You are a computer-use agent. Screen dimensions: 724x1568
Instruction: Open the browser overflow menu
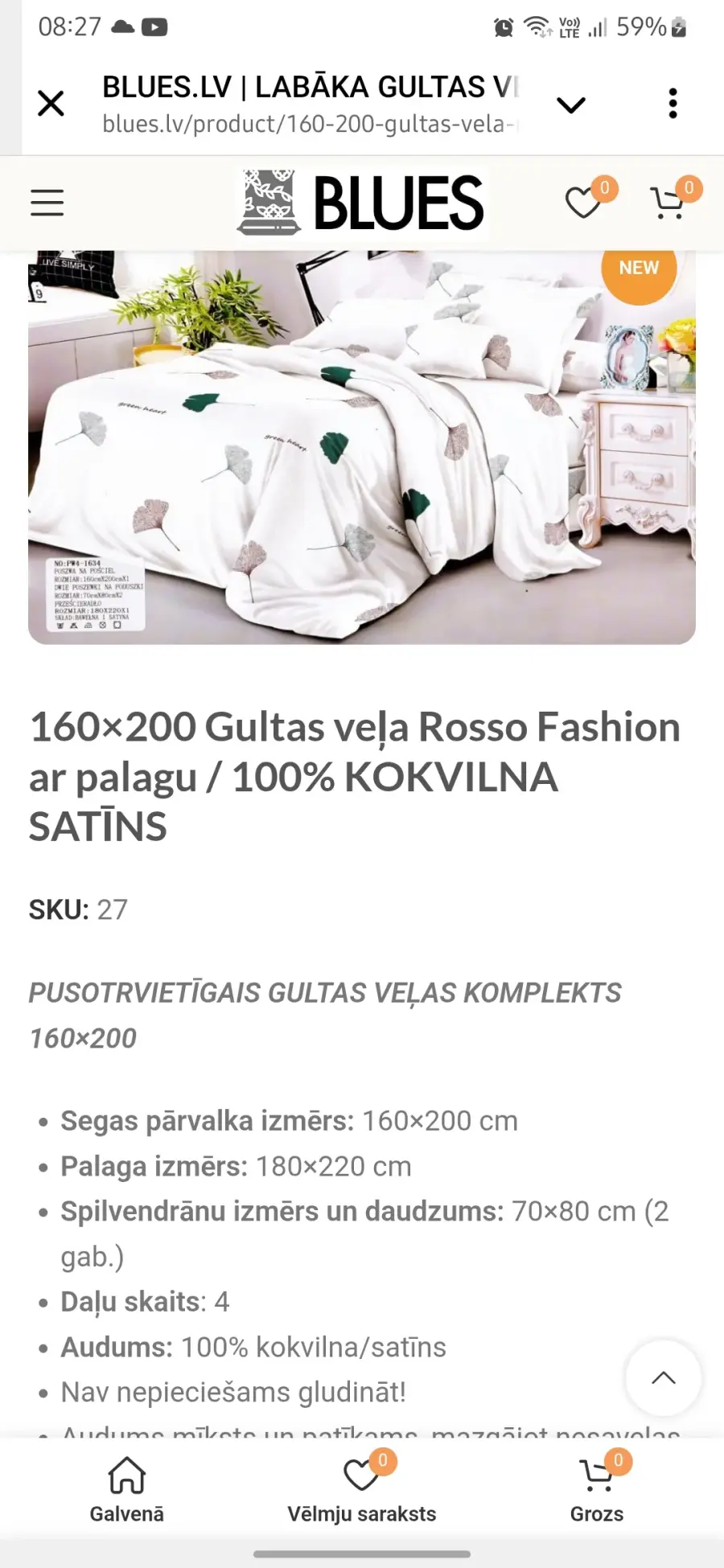(x=673, y=104)
